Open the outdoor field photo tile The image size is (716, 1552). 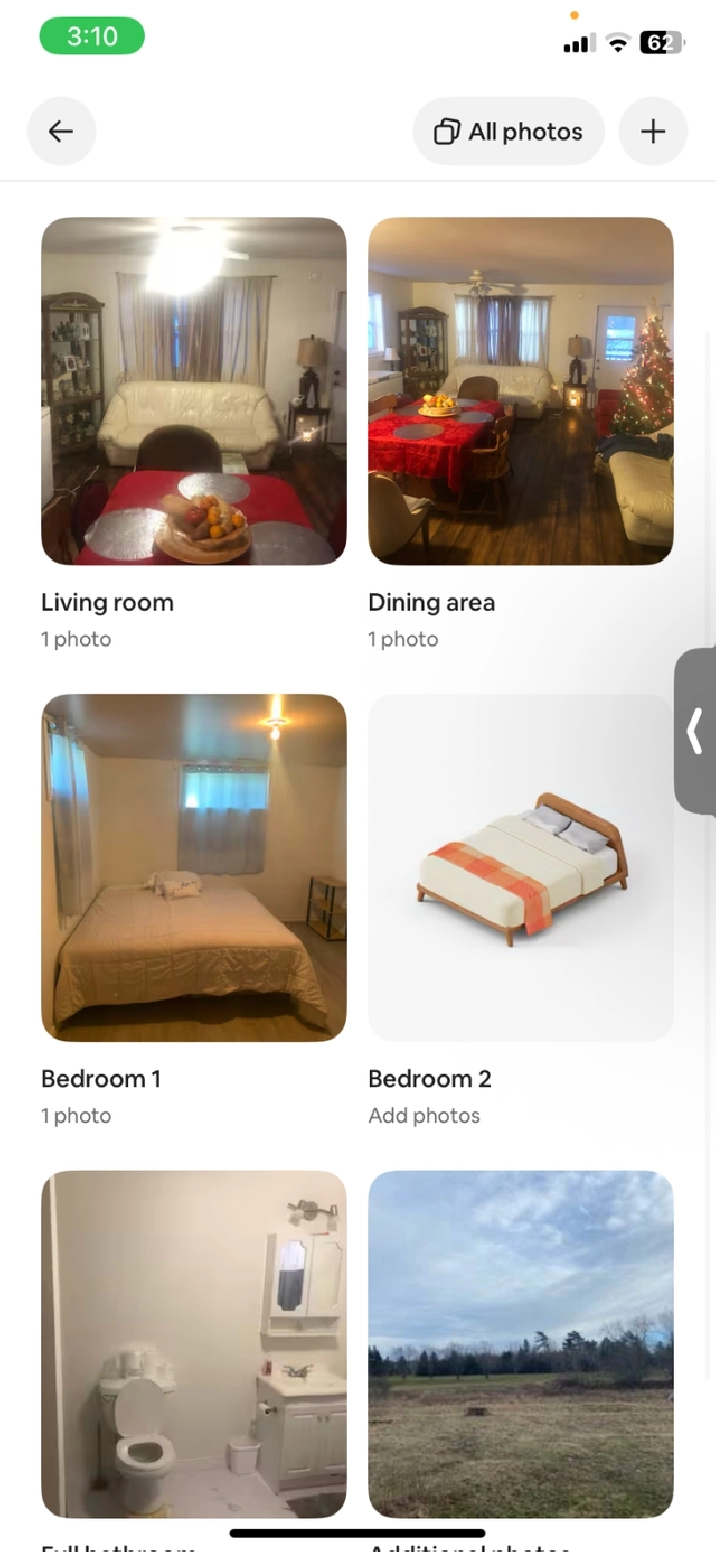pos(521,1343)
